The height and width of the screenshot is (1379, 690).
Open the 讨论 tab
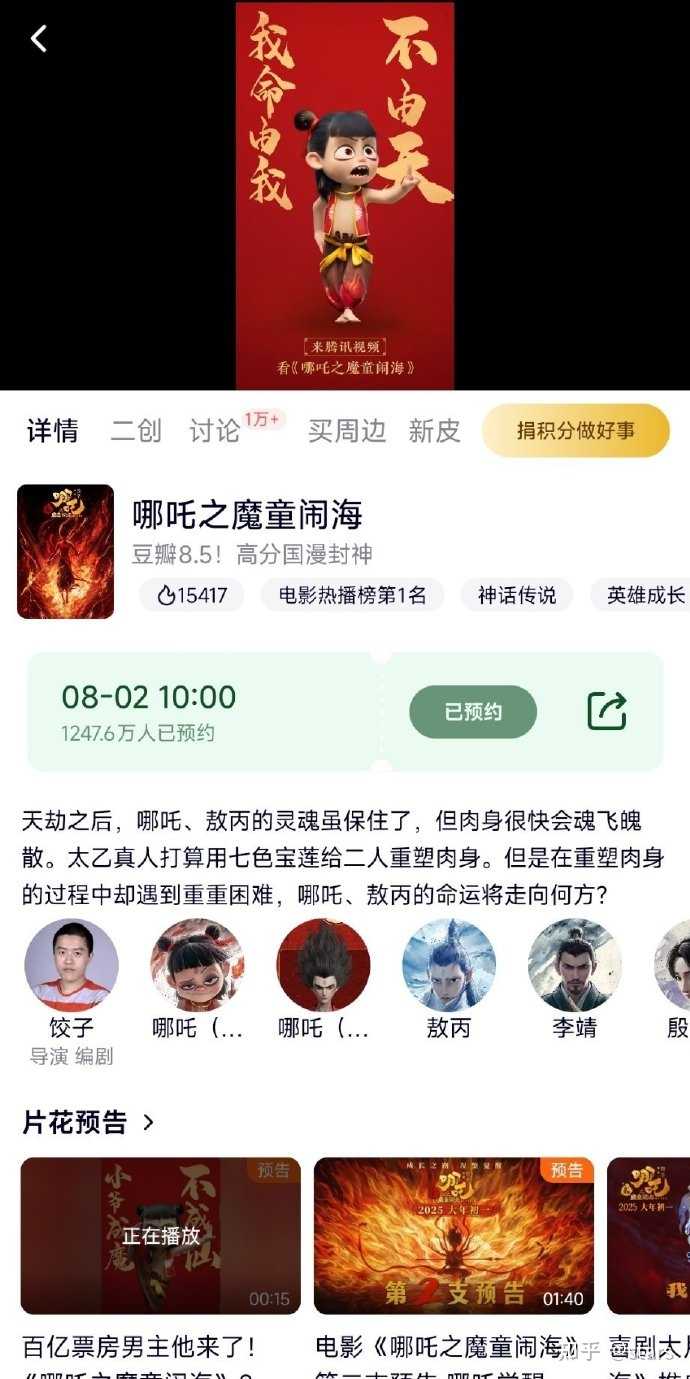(x=215, y=431)
